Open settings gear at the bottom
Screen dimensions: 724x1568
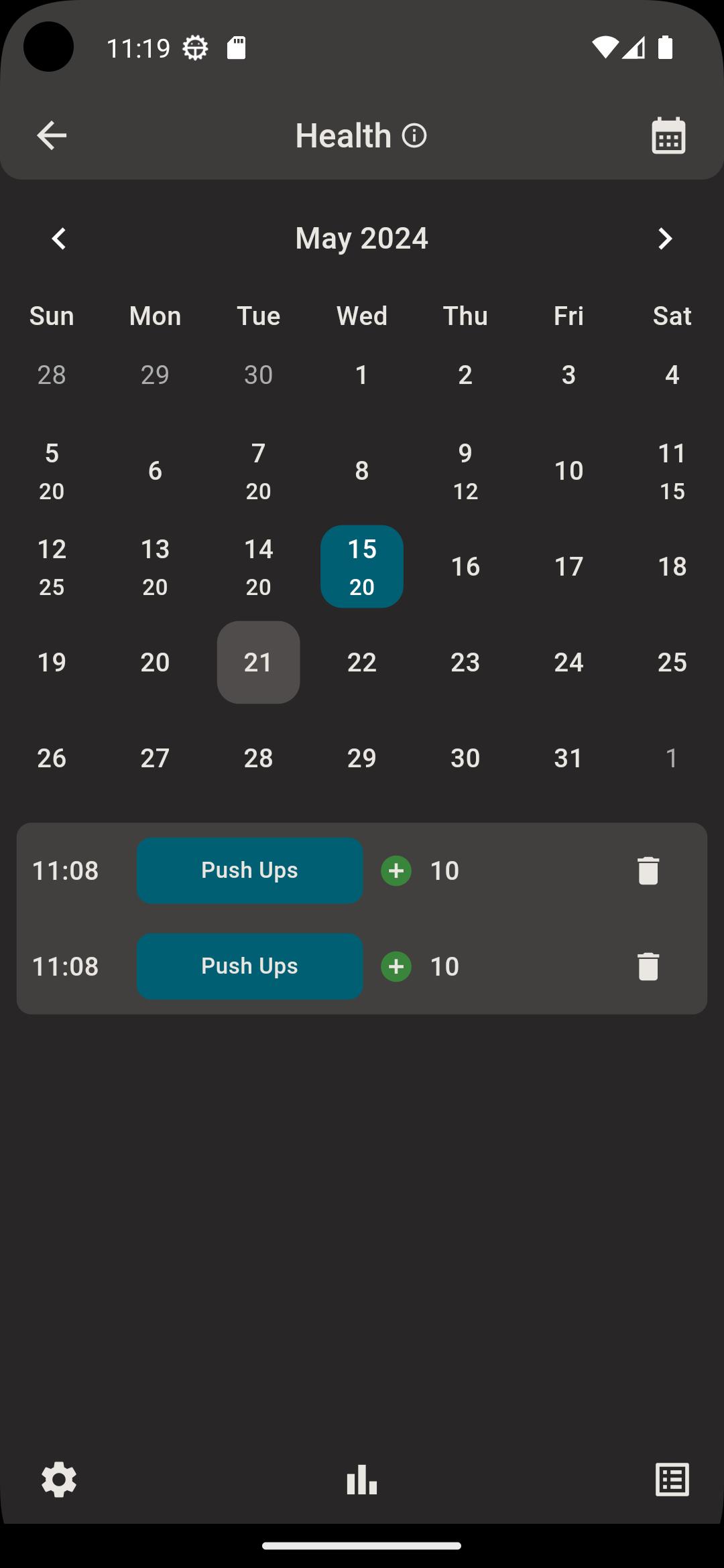(59, 1479)
